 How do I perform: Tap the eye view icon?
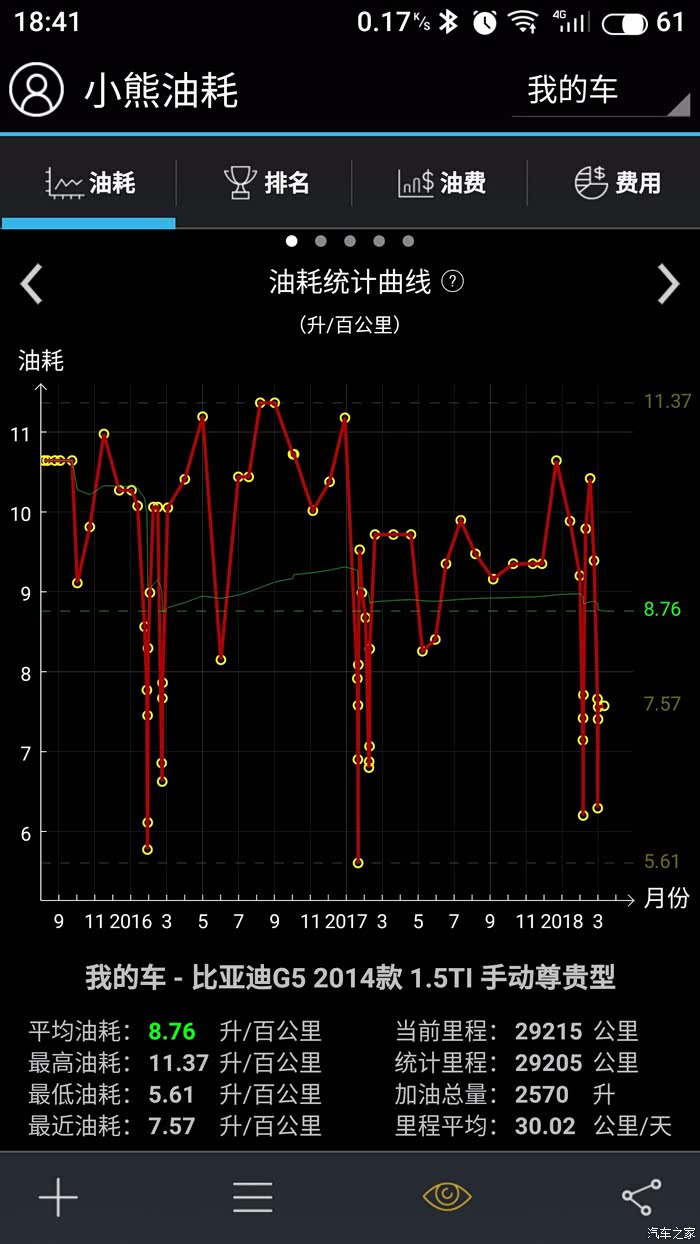coord(447,1197)
